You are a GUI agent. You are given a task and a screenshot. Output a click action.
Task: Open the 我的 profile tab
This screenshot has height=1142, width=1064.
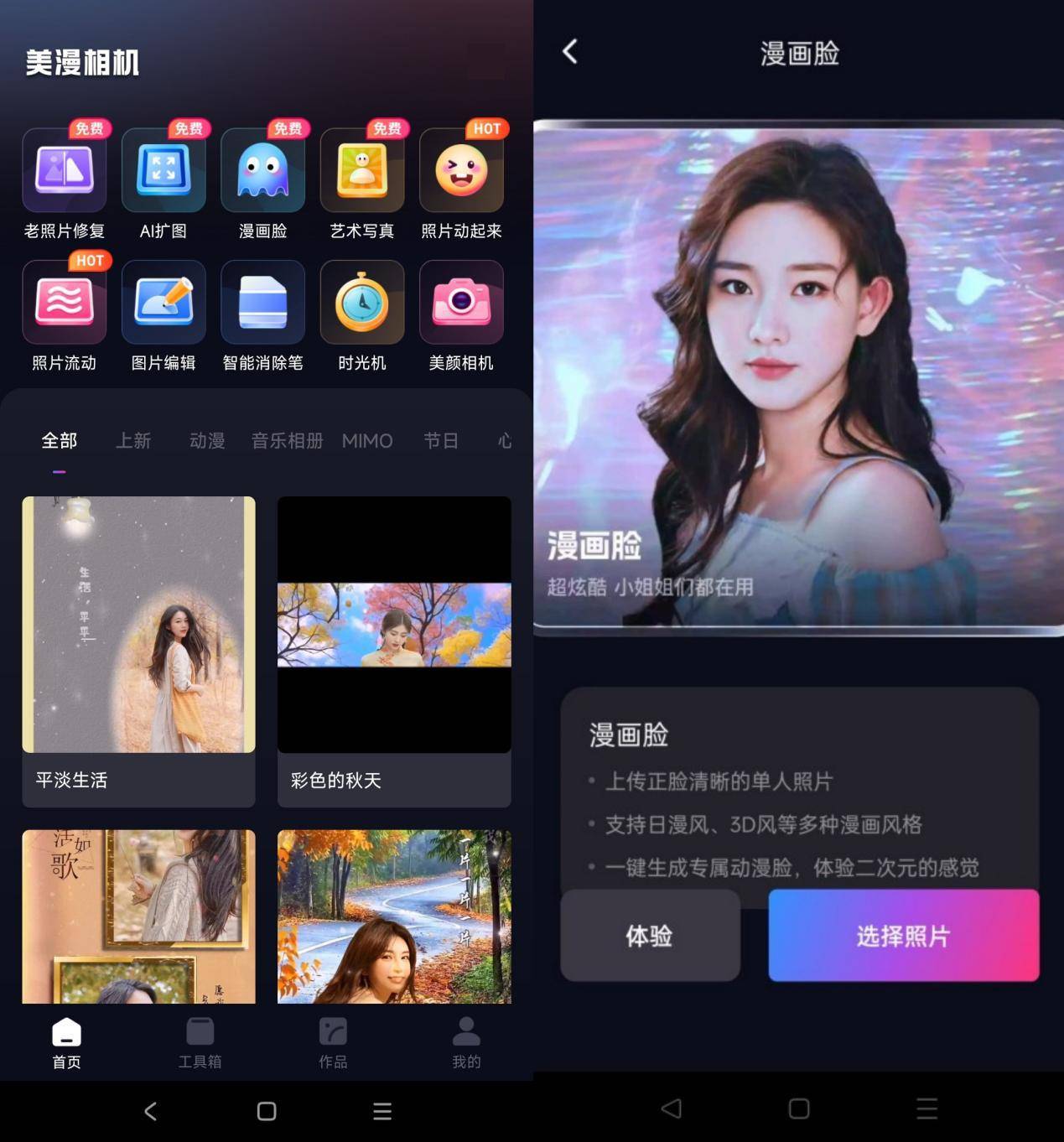(466, 1043)
